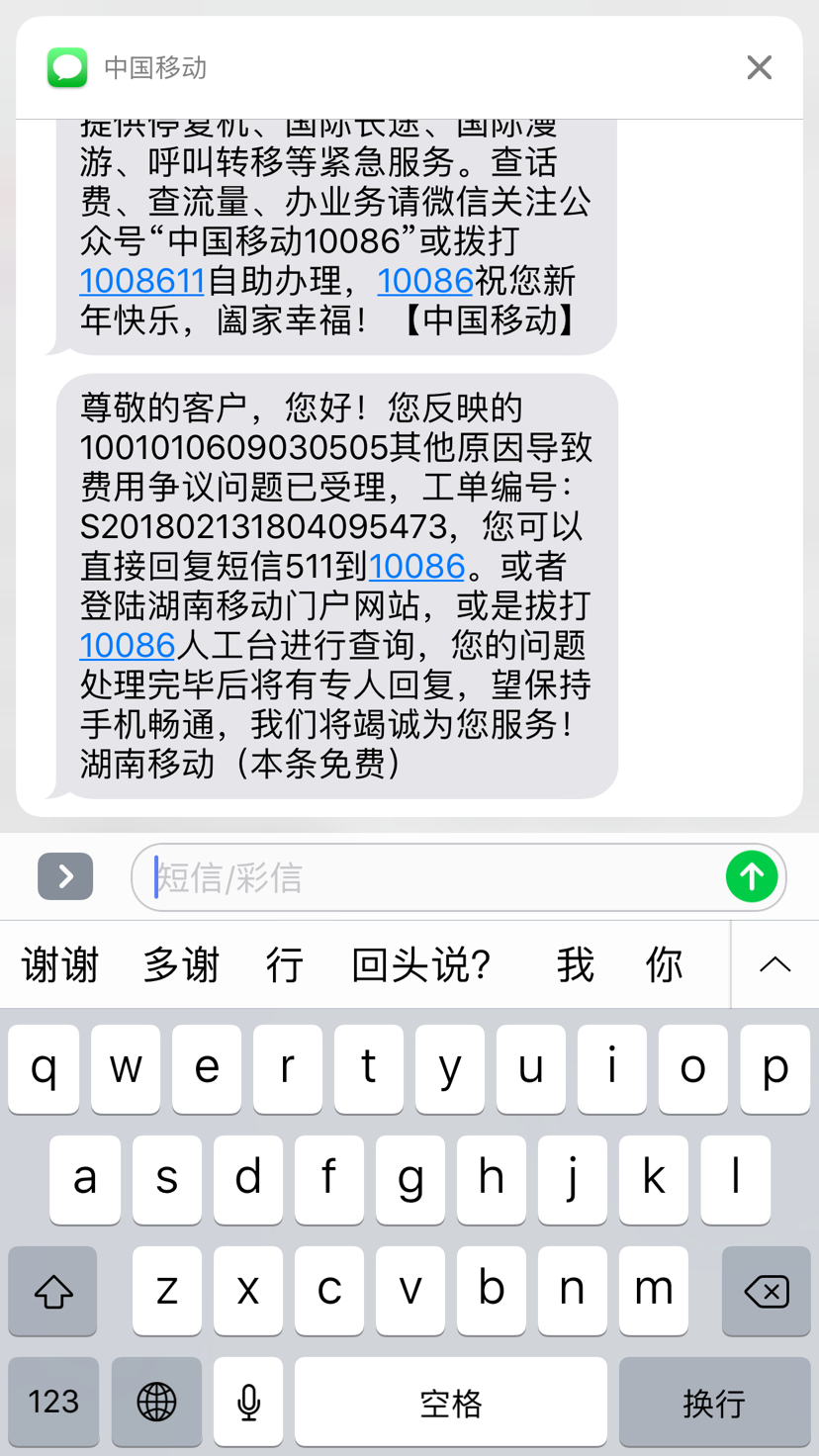Insert the 你 suggestion
This screenshot has width=819, height=1456.
pyautogui.click(x=664, y=964)
